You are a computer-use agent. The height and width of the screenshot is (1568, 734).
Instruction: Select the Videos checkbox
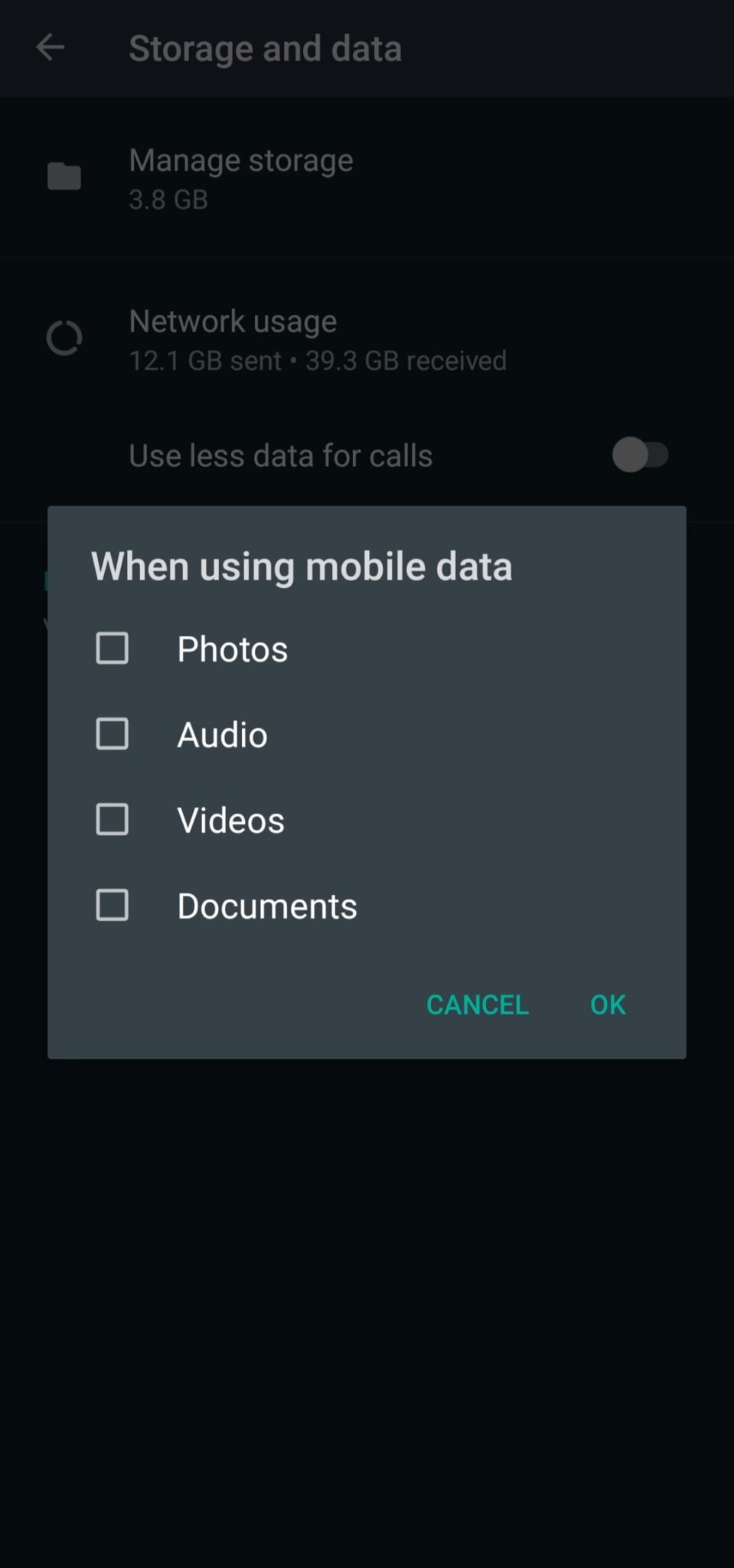112,820
